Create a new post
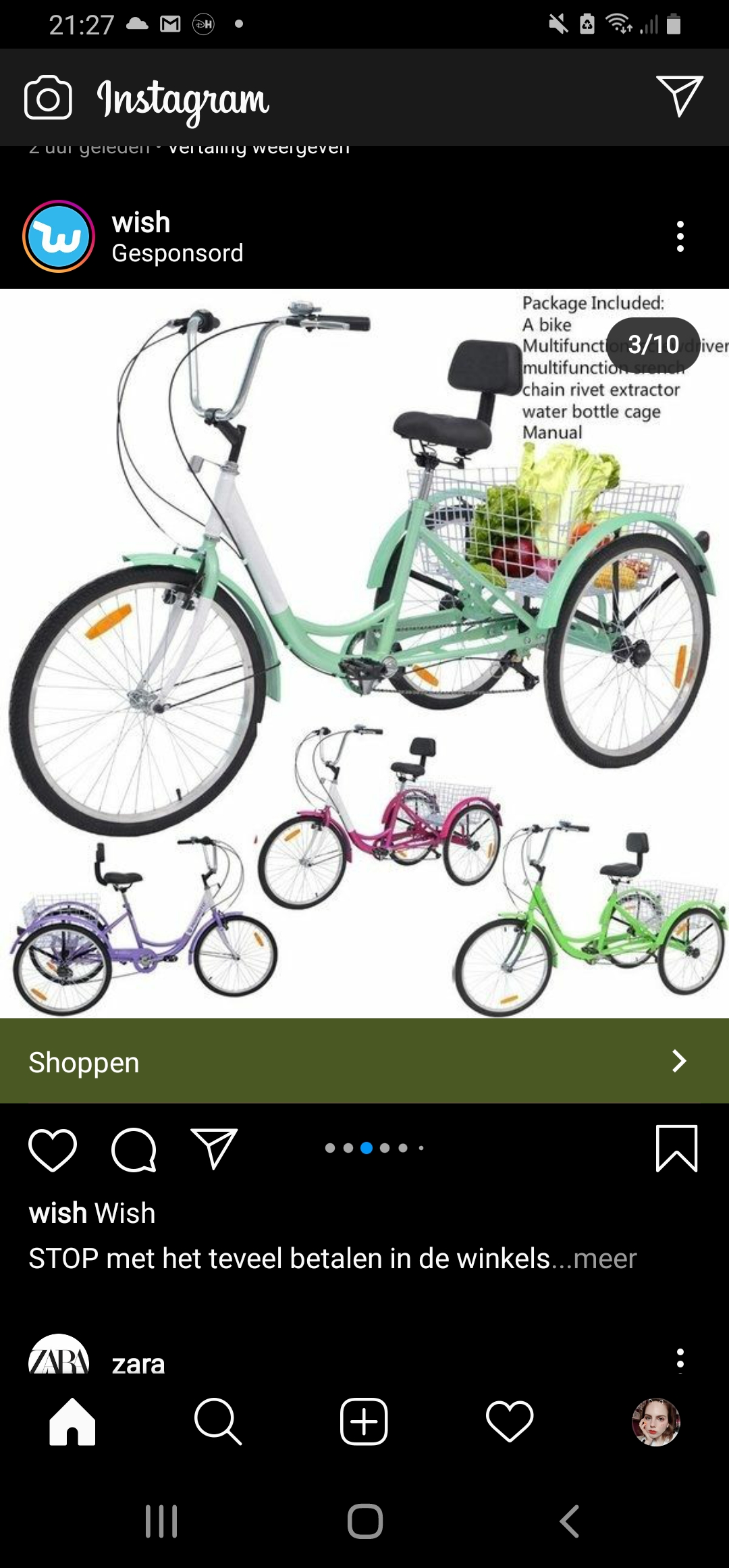The width and height of the screenshot is (729, 1568). (364, 1421)
